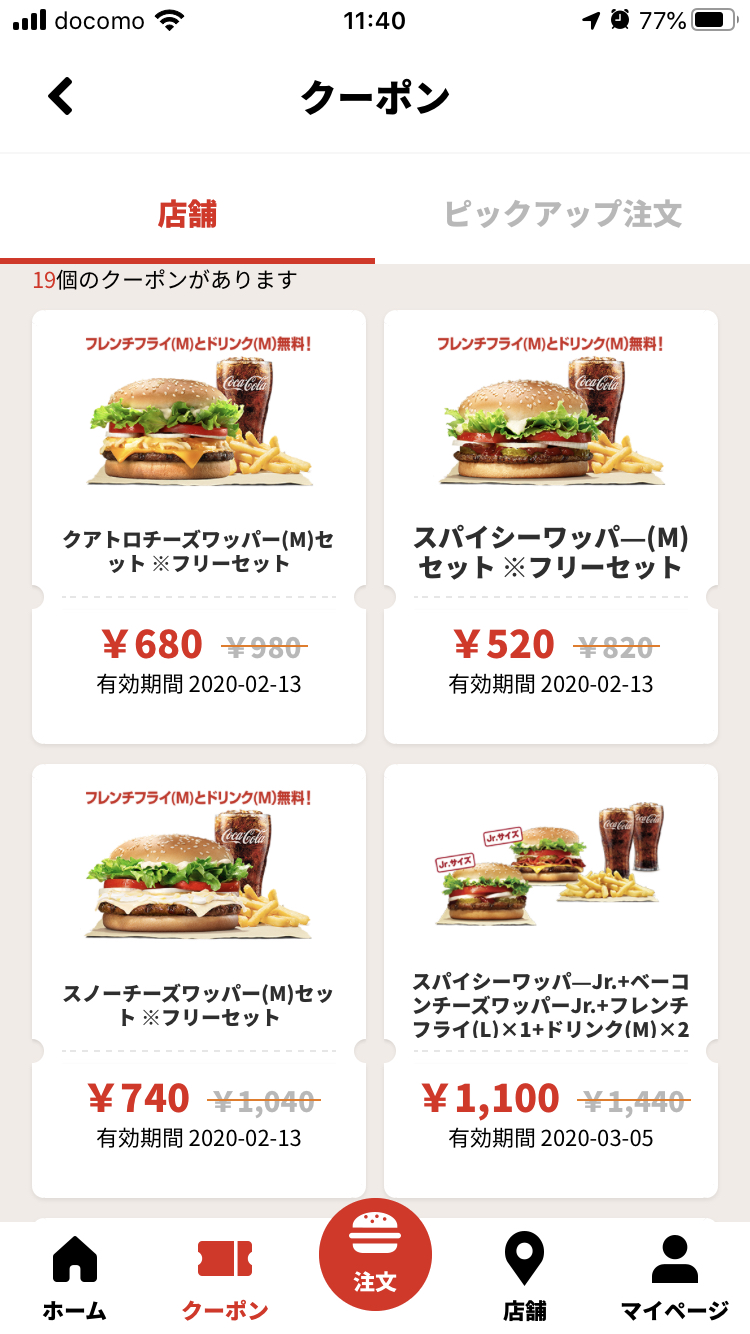
Task: Go to the ホーム tab
Action: pyautogui.click(x=75, y=1277)
